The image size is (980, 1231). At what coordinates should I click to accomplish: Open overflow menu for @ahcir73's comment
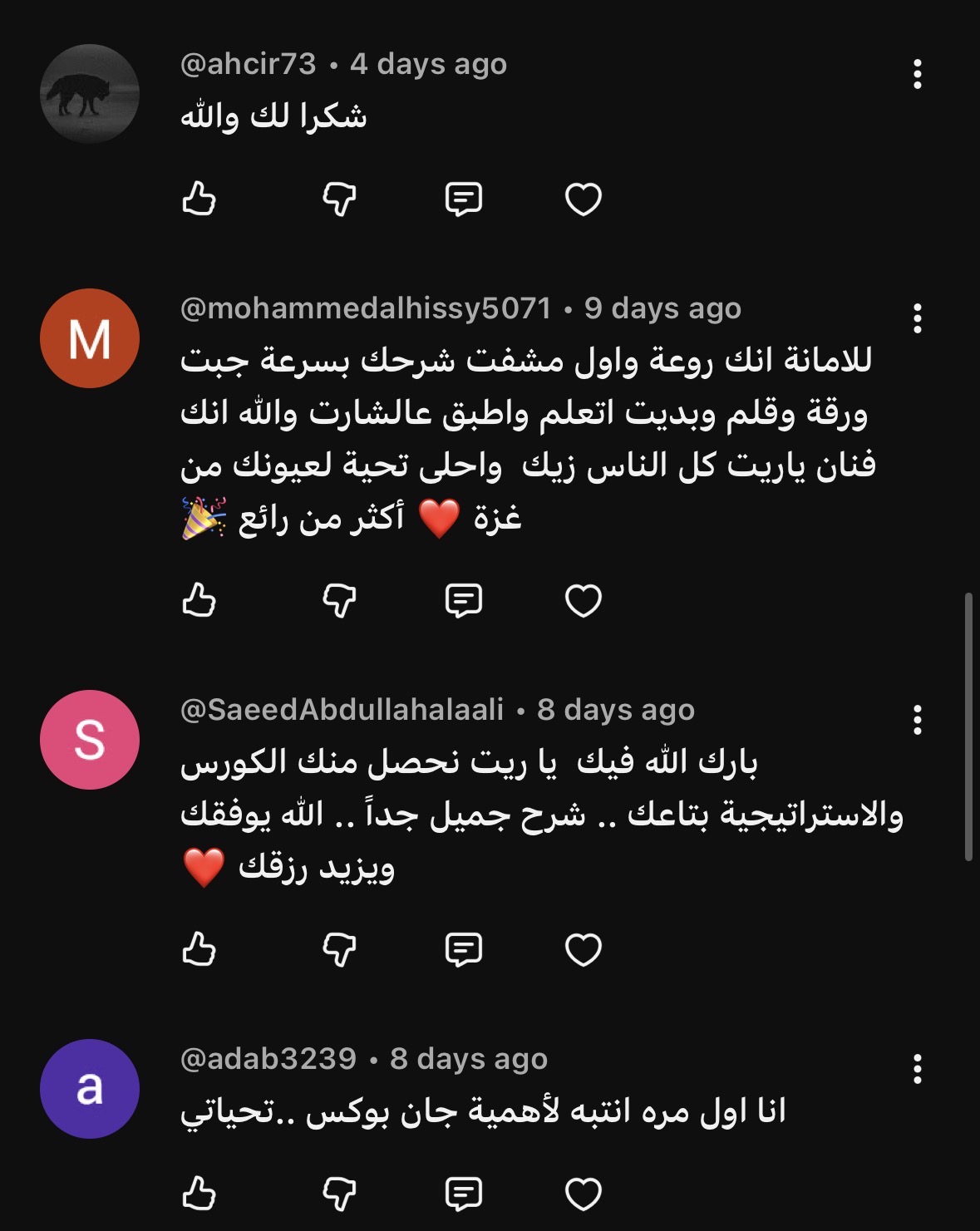tap(917, 74)
